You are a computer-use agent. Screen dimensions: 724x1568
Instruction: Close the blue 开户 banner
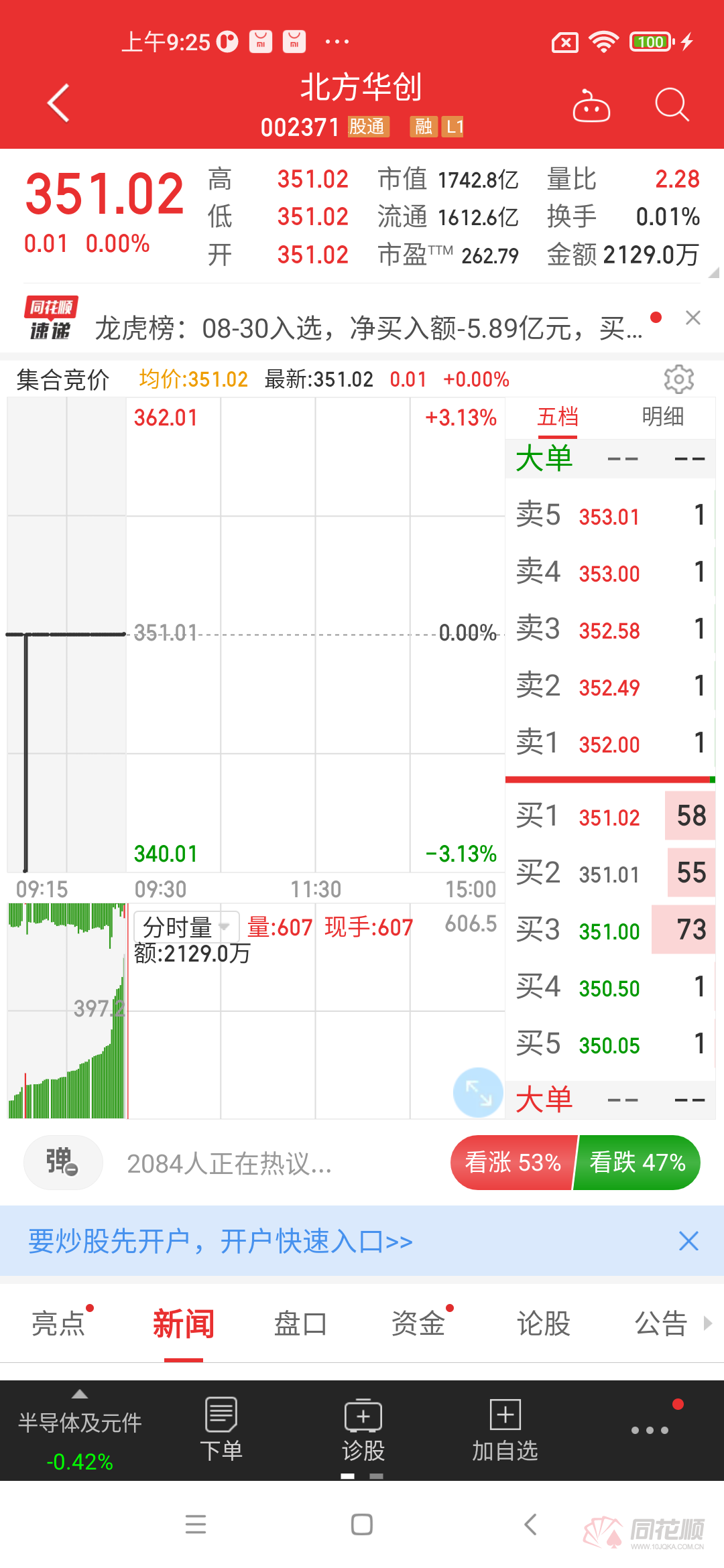point(688,1241)
